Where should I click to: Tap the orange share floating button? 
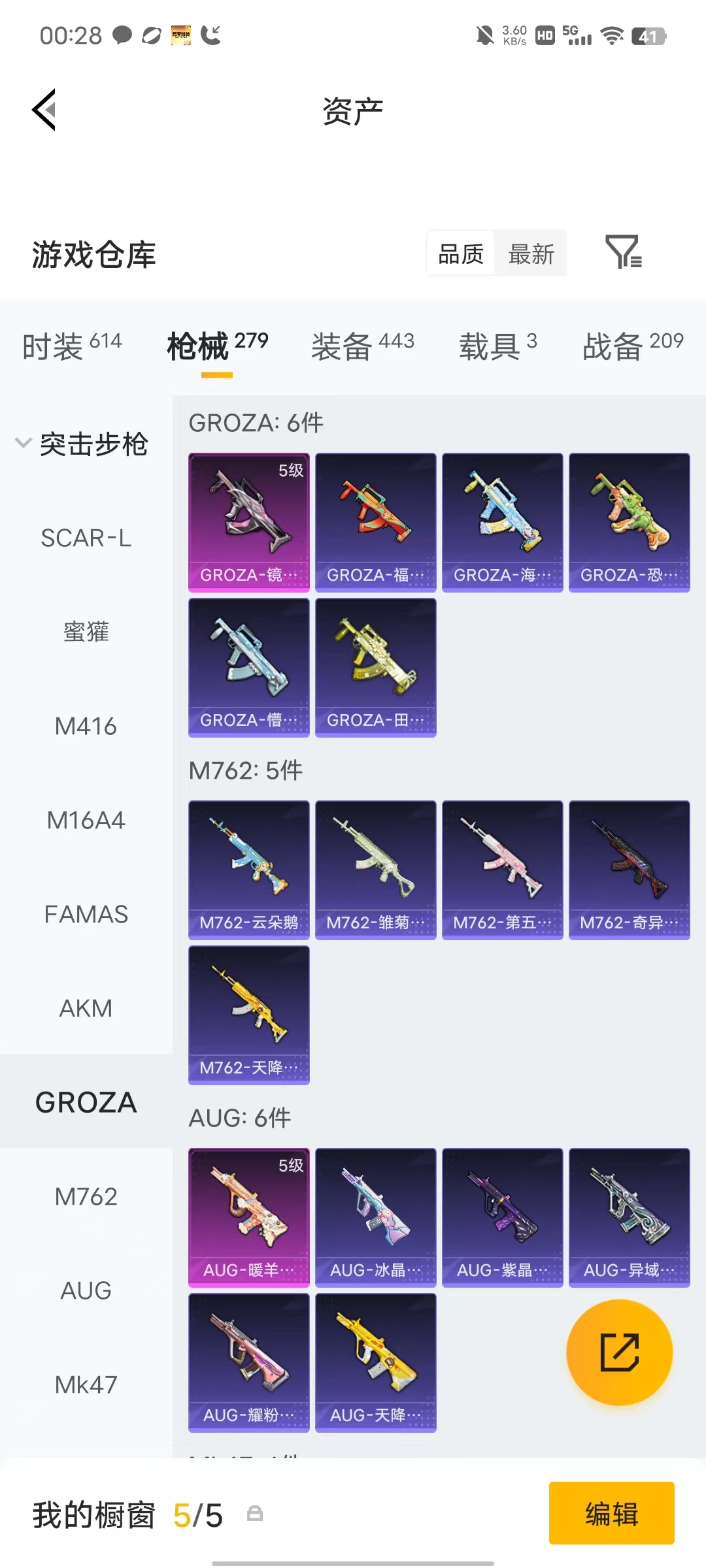[x=619, y=1352]
